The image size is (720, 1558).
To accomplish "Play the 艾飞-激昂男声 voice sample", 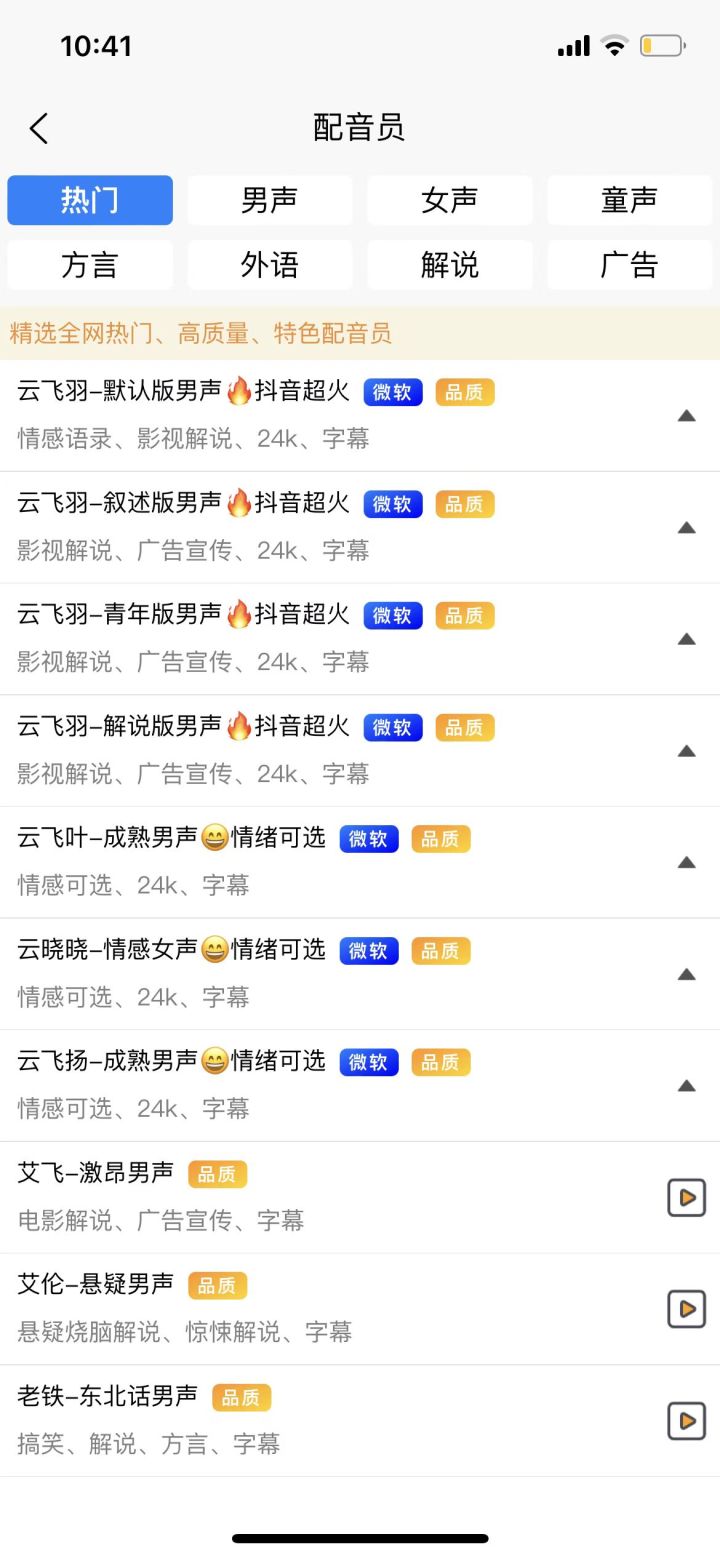I will click(x=686, y=1198).
